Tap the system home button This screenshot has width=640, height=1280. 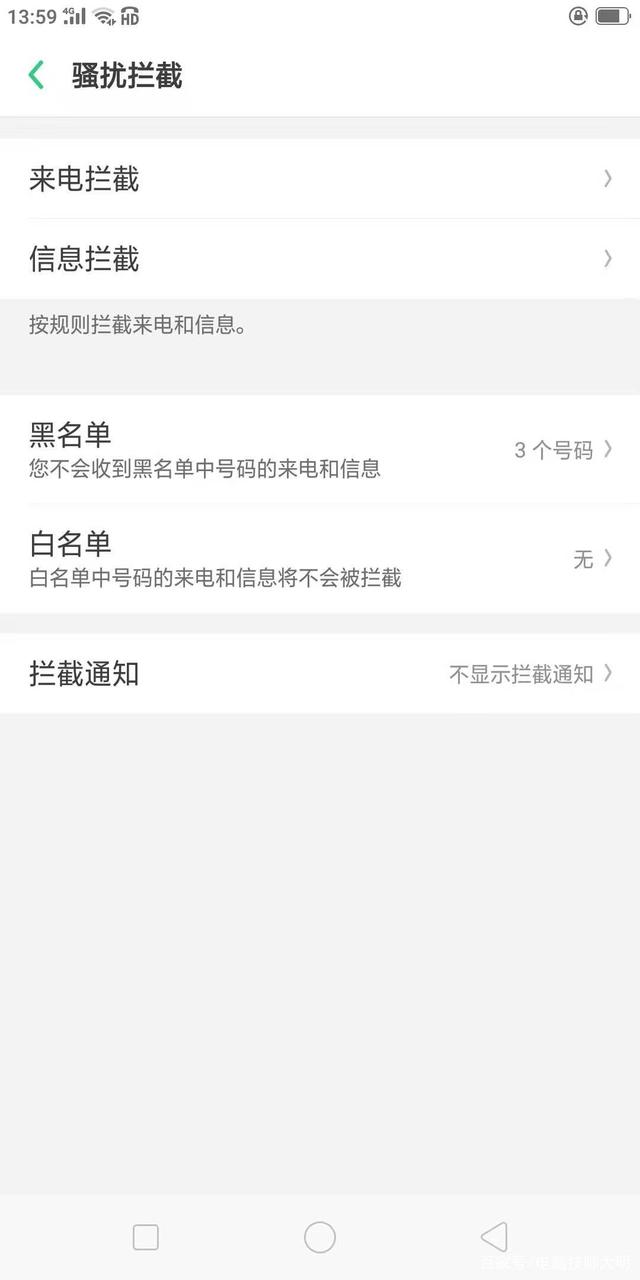coord(320,1237)
